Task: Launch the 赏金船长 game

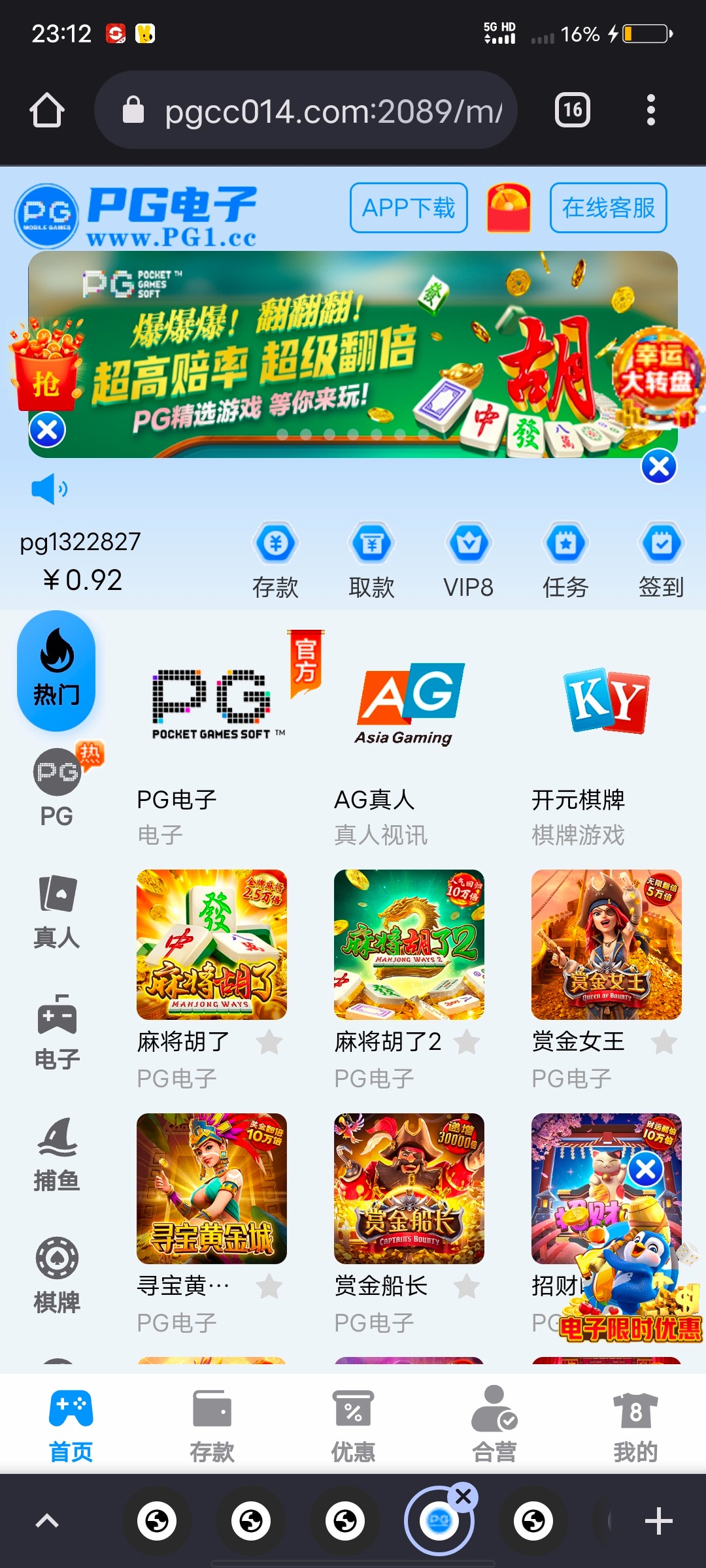Action: tap(409, 1188)
